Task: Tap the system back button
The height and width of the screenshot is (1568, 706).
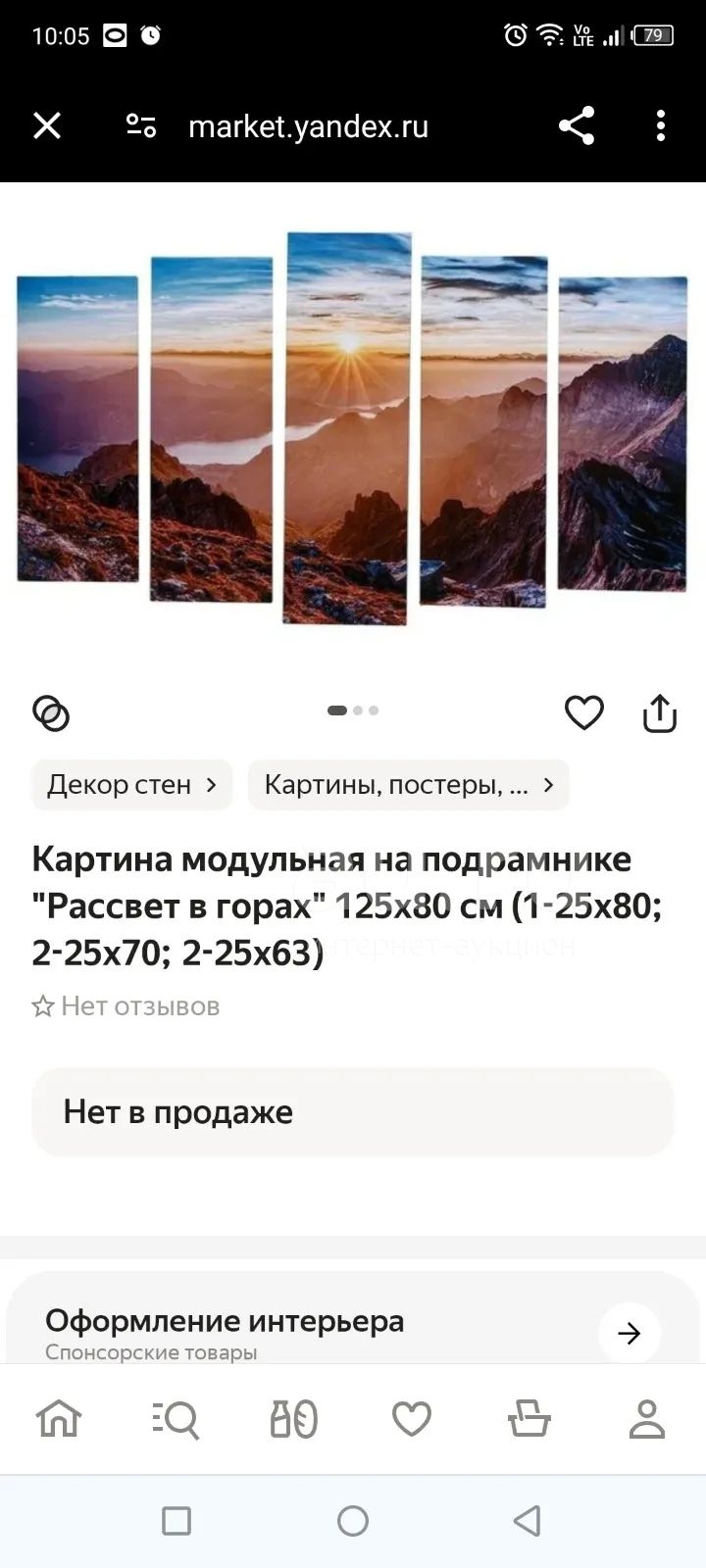Action: pos(528,1521)
